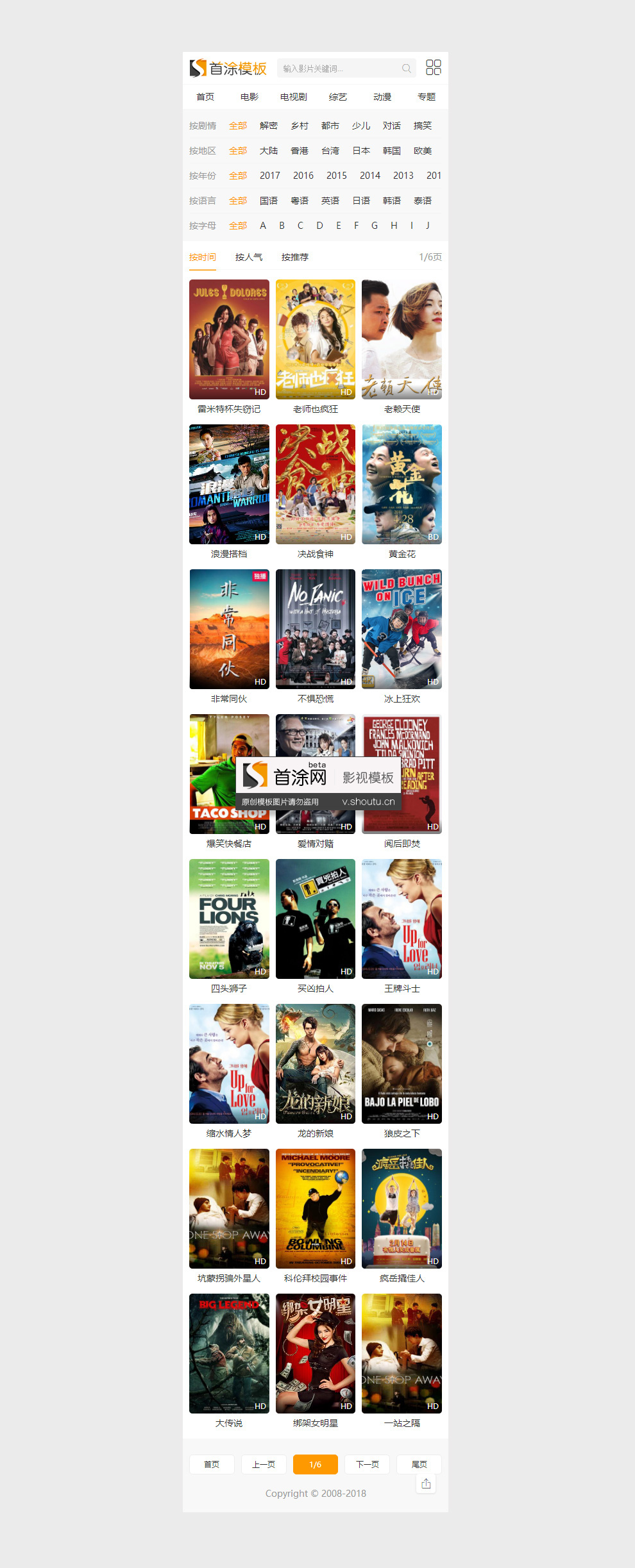Open the 动漫 nav tab
Image resolution: width=635 pixels, height=1568 pixels.
click(382, 97)
